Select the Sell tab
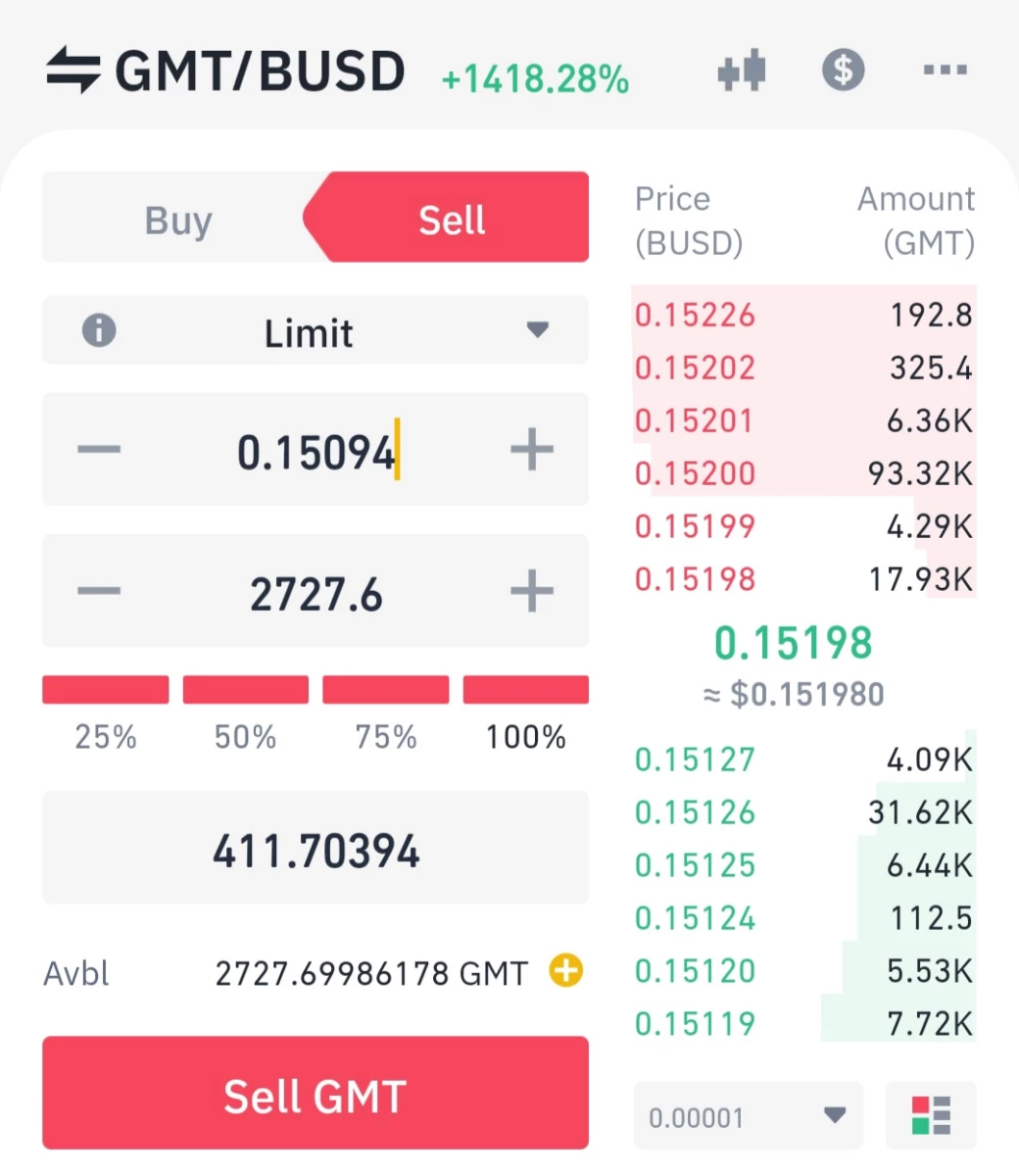This screenshot has height=1176, width=1019. pos(451,219)
